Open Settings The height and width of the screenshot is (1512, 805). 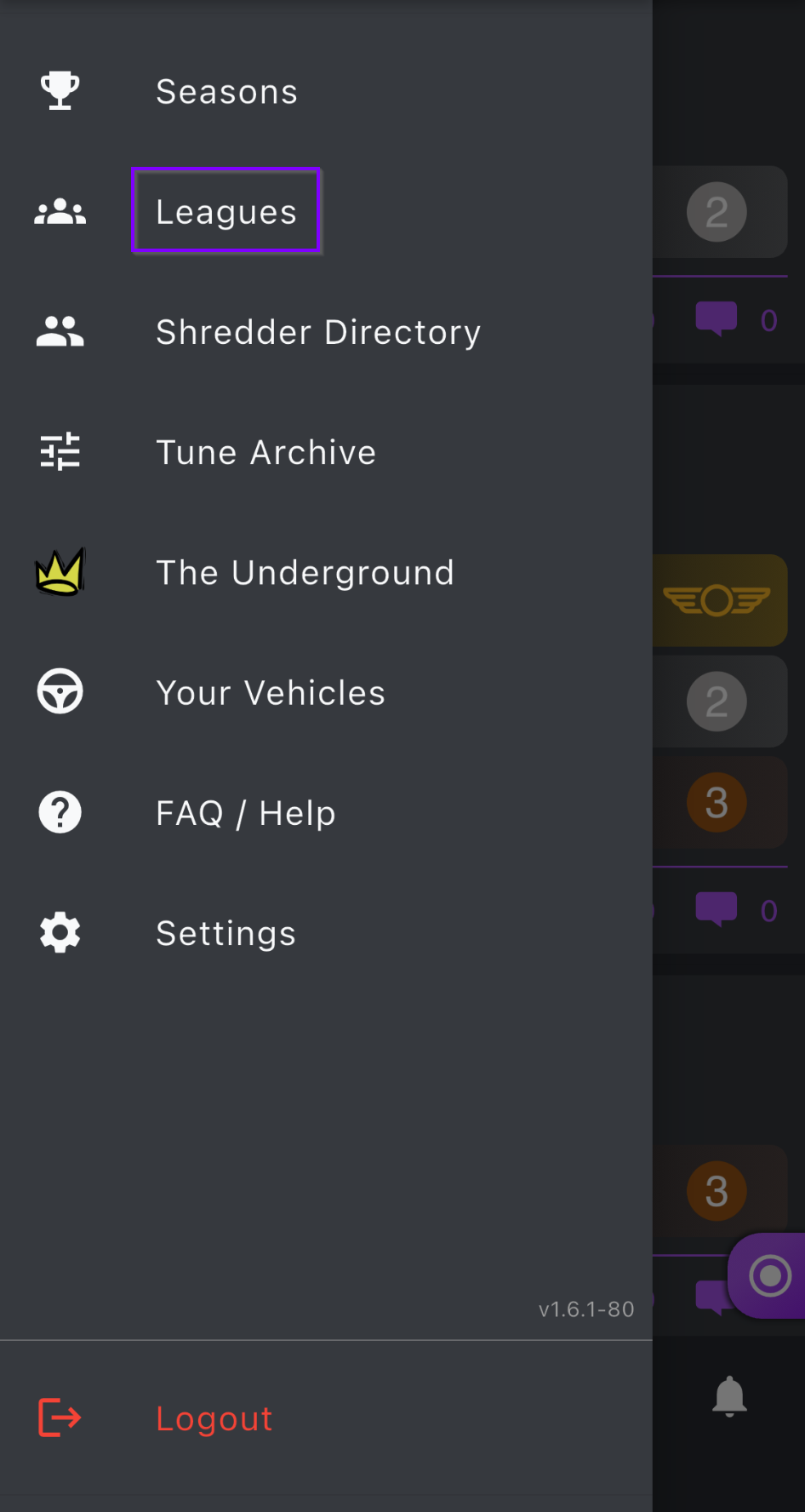[226, 933]
